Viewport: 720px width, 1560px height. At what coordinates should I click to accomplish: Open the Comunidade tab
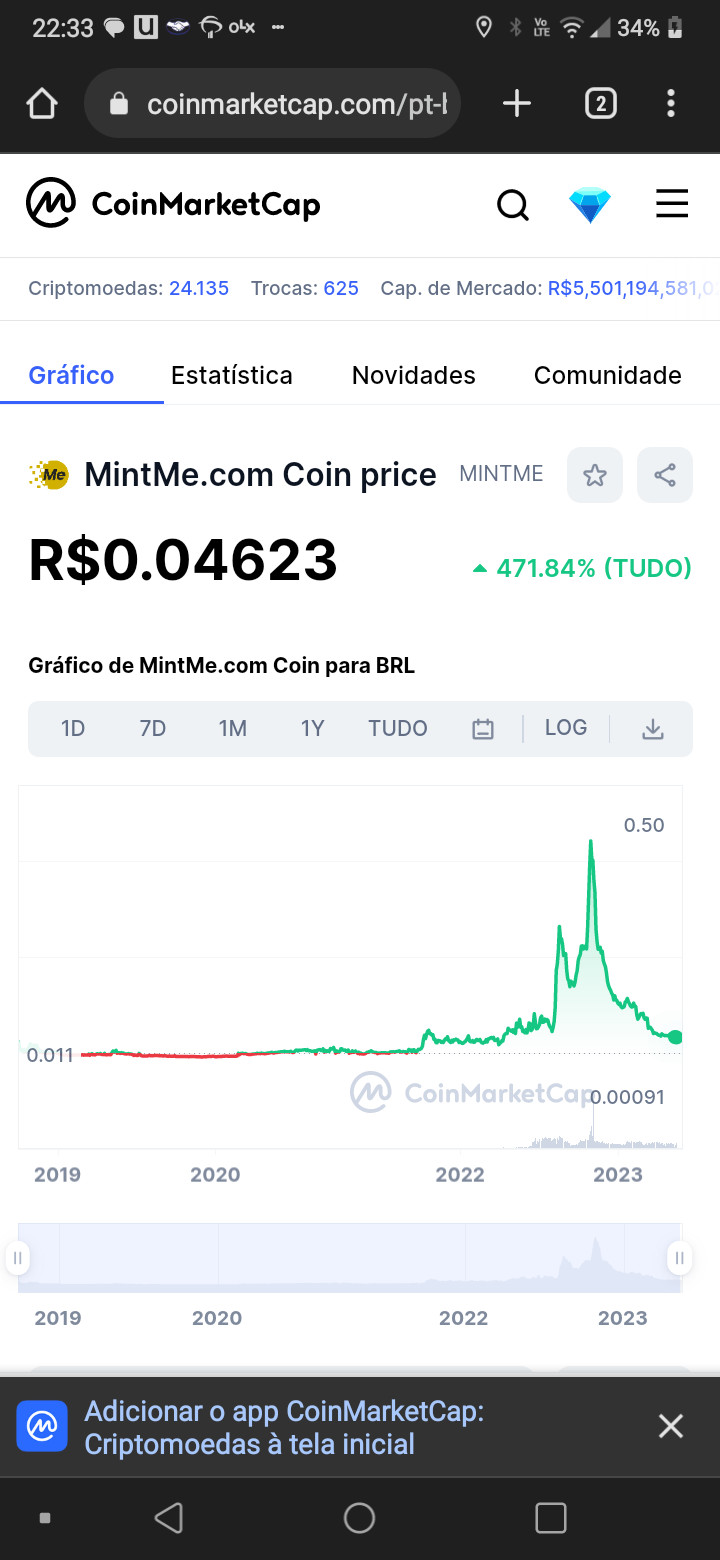click(608, 375)
